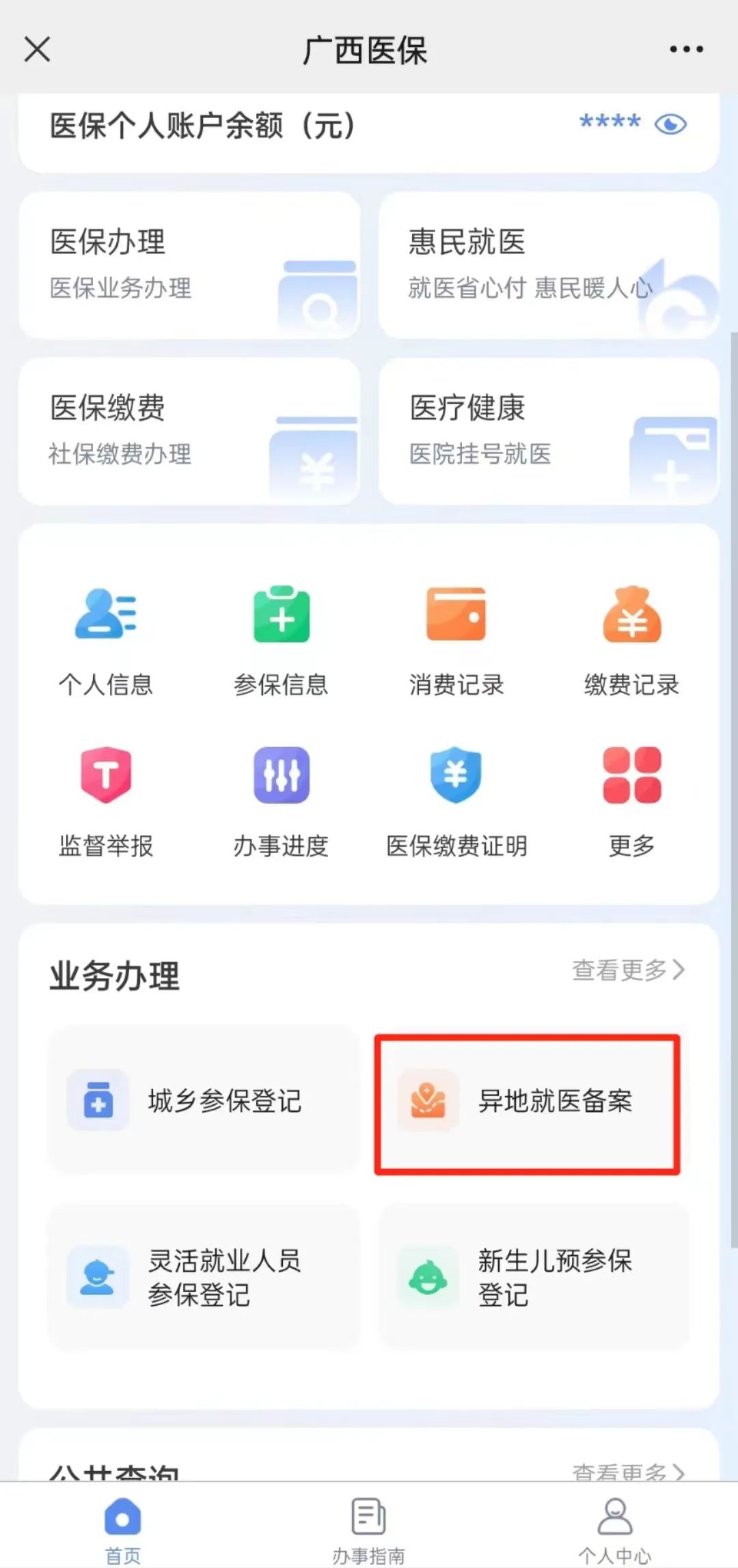Screen dimensions: 738x1568
Task: Open the 惠民就医 card
Action: 549,265
